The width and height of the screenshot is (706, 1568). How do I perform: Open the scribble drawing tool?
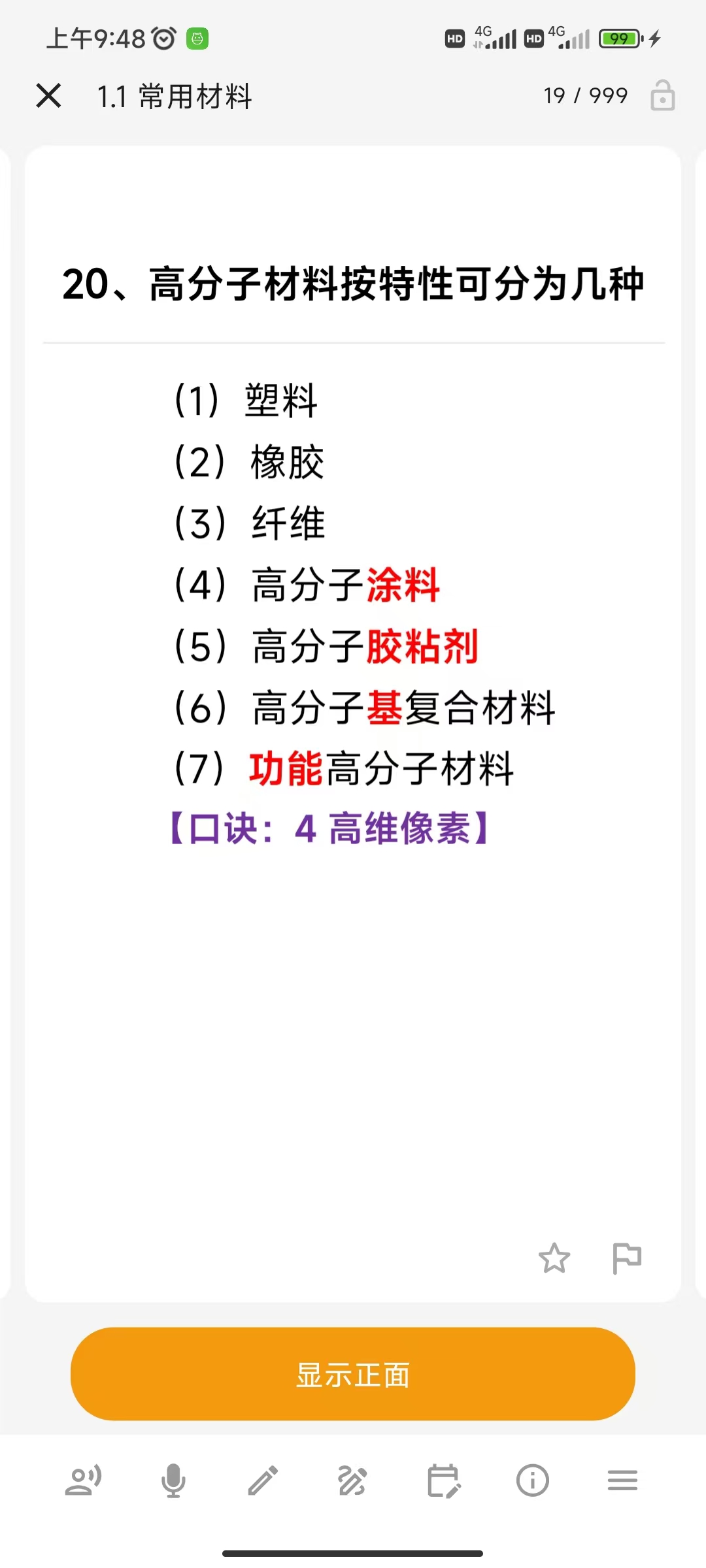352,1481
